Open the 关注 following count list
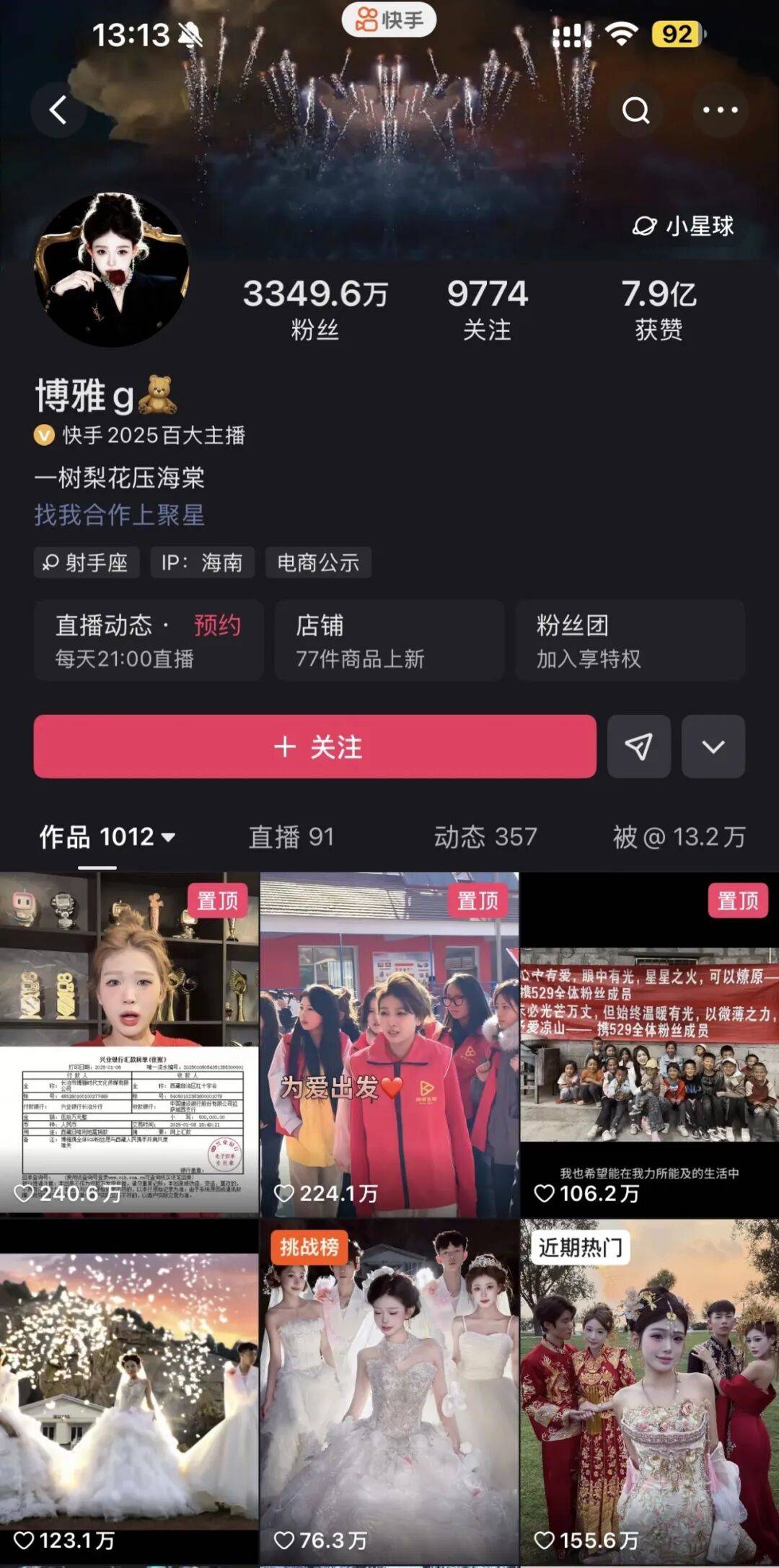The height and width of the screenshot is (1568, 779). coord(487,309)
